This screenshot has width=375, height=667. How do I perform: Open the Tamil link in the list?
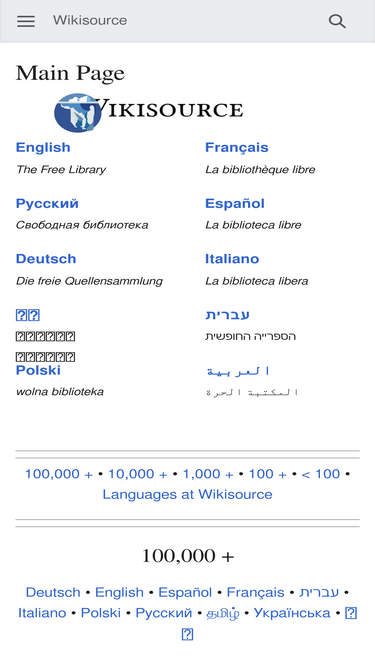coord(223,613)
